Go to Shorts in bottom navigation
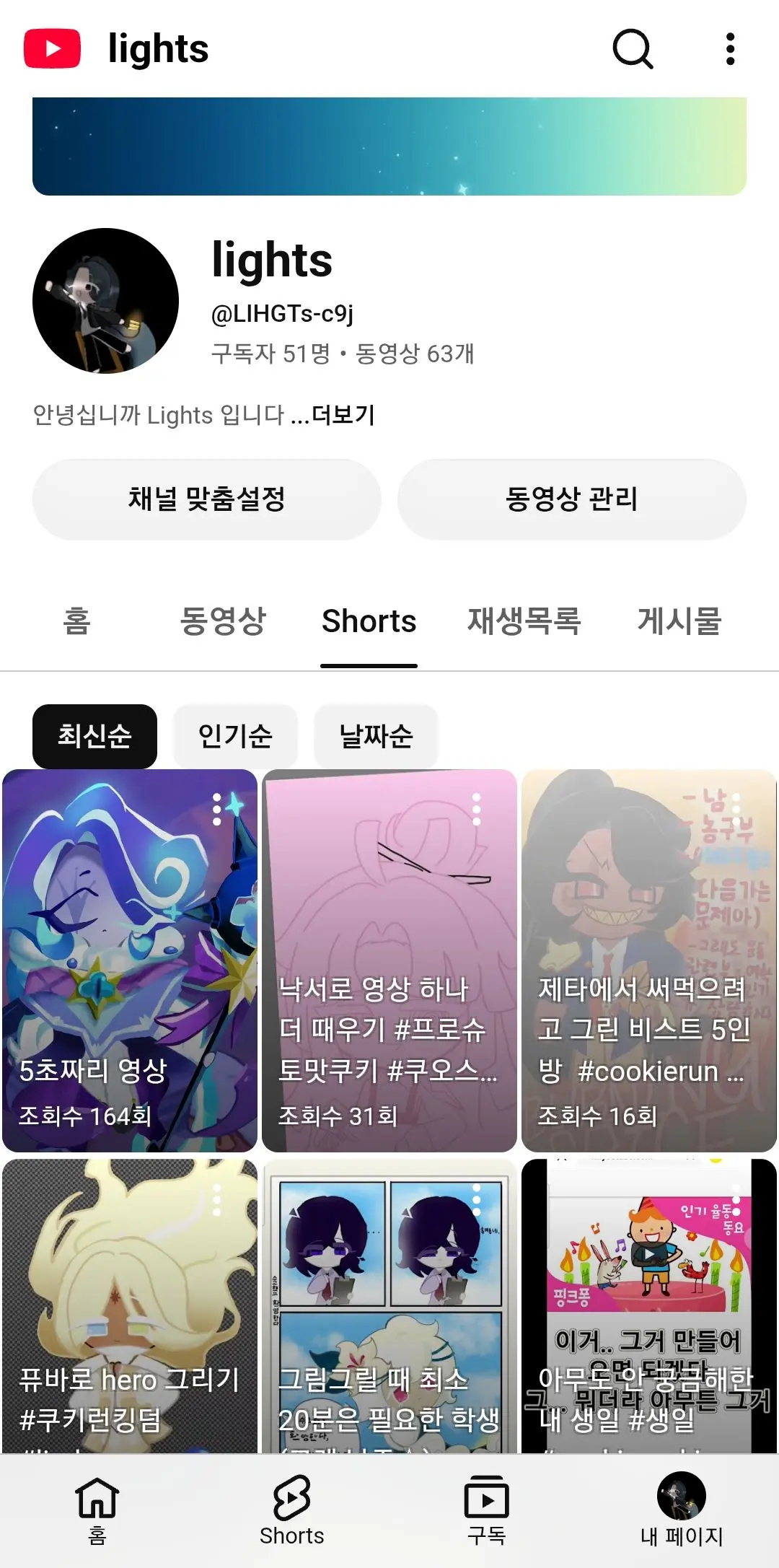The image size is (779, 1568). [x=291, y=1510]
